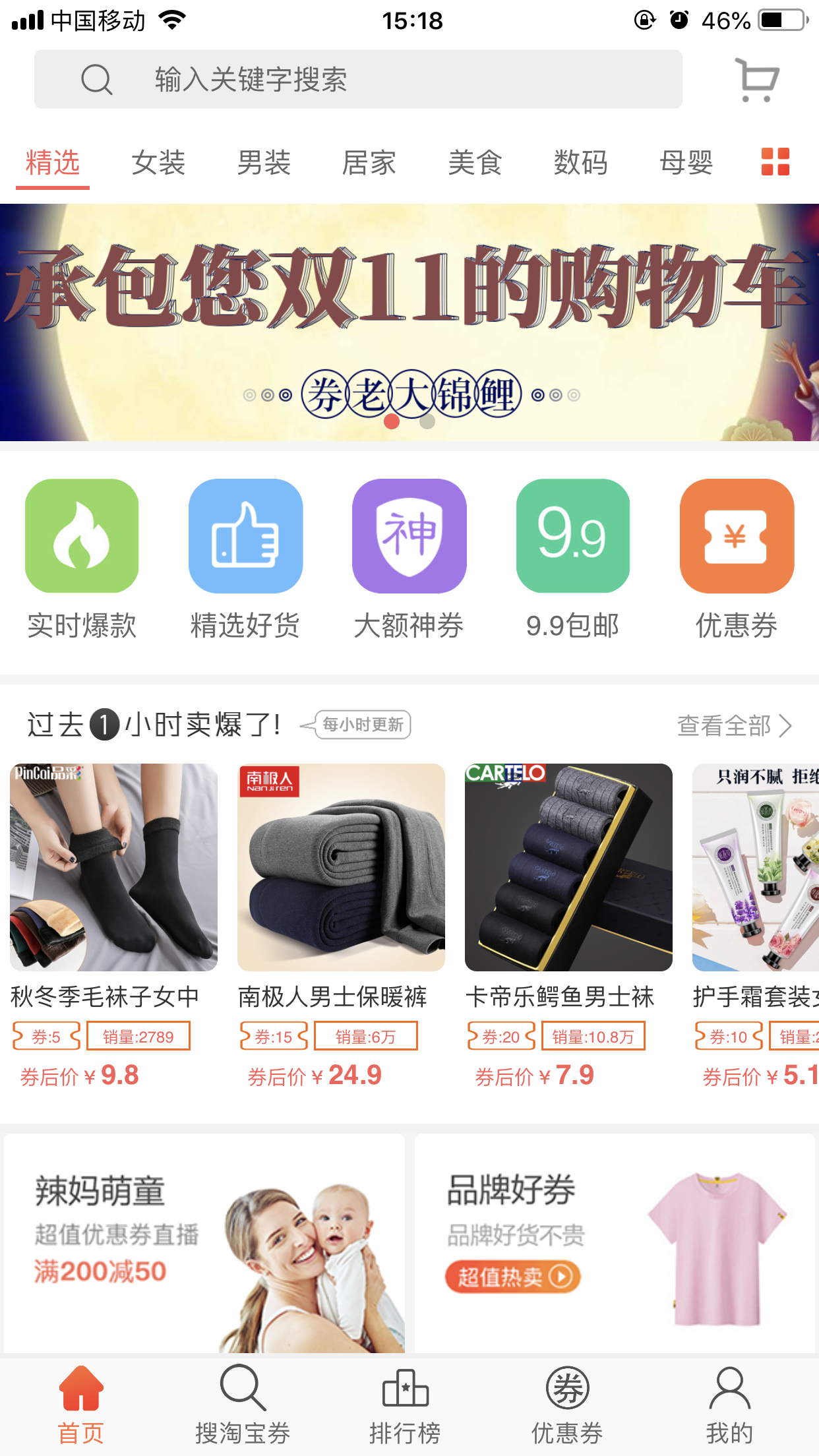This screenshot has height=1456, width=819.
Task: Select the 美食 category tab
Action: [475, 163]
